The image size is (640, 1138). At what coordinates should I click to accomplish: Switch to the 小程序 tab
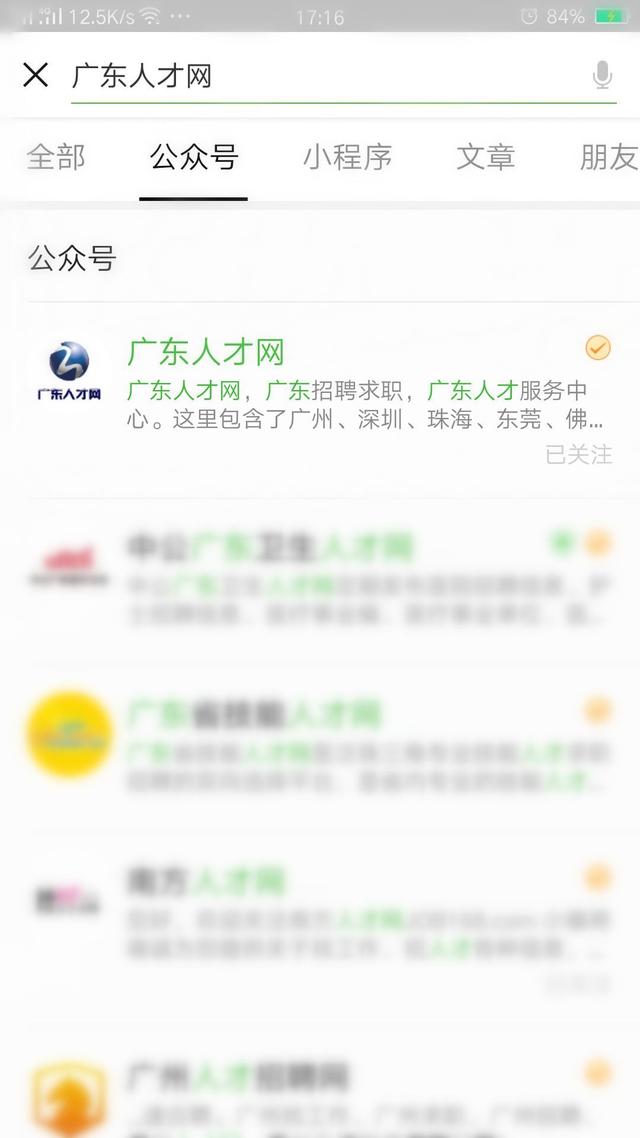348,157
